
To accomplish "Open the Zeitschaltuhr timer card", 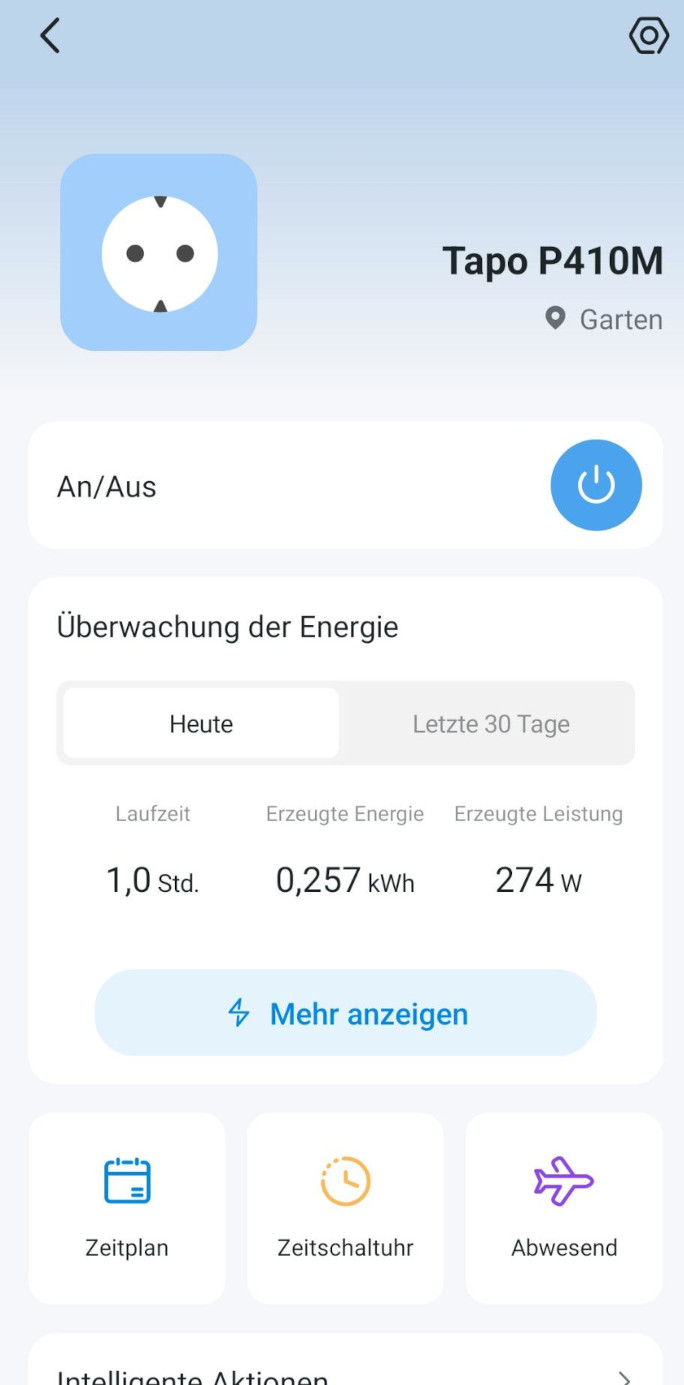I will pyautogui.click(x=345, y=1208).
